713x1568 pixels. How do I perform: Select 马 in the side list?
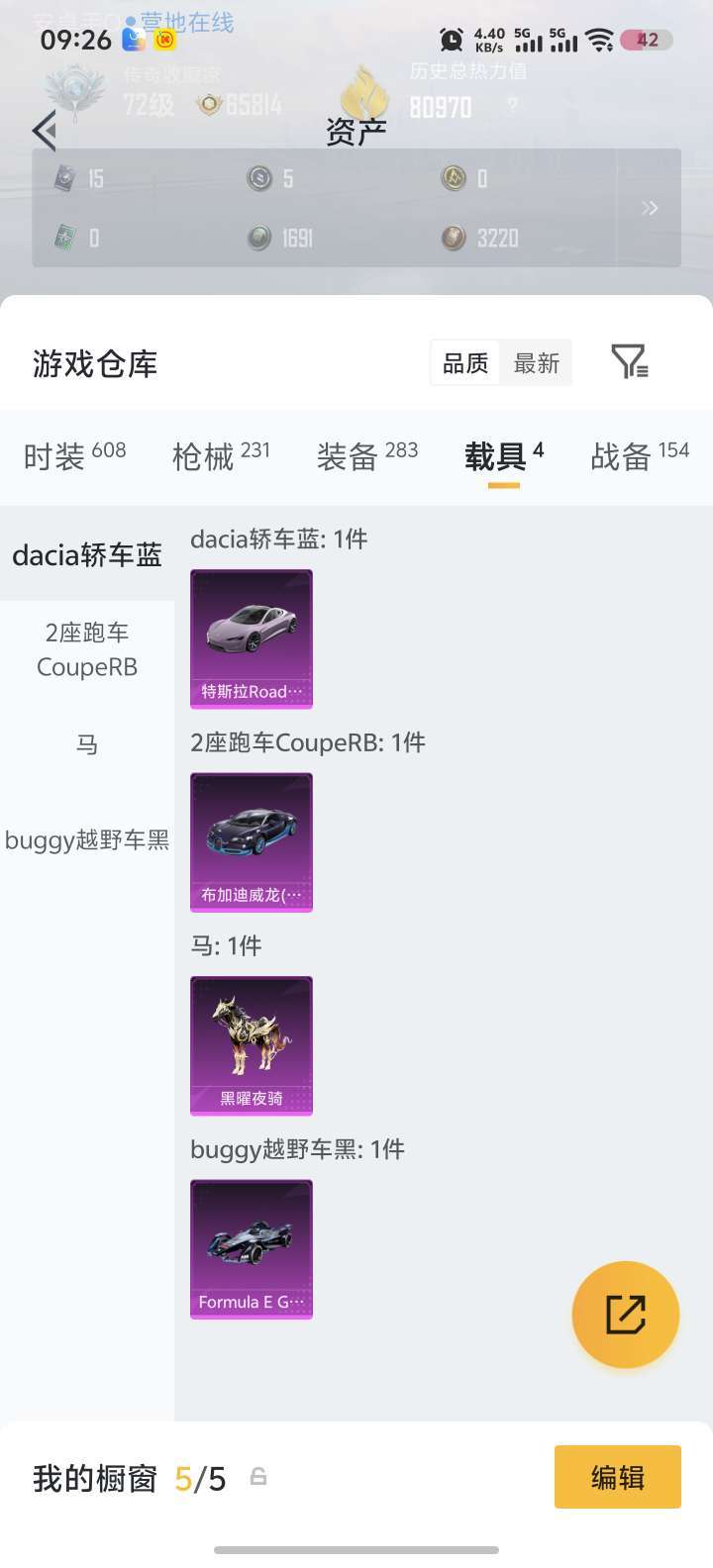[87, 744]
